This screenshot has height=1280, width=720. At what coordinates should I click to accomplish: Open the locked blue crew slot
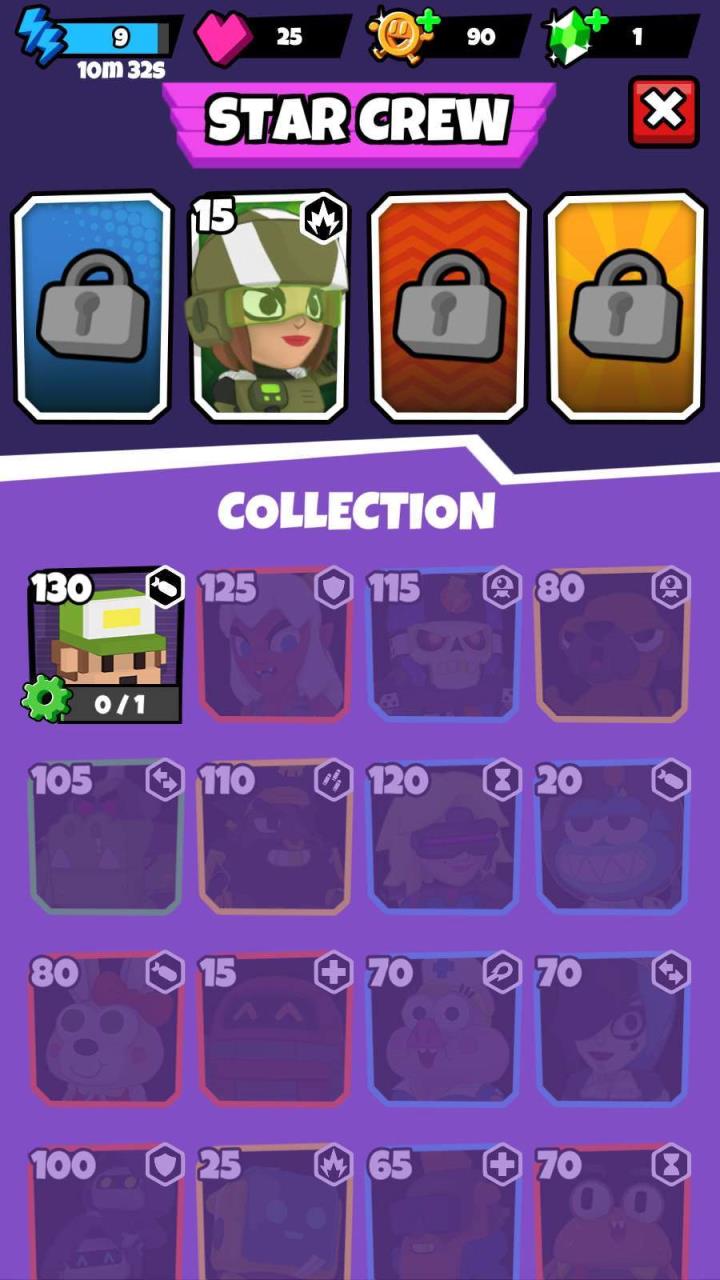pos(92,305)
